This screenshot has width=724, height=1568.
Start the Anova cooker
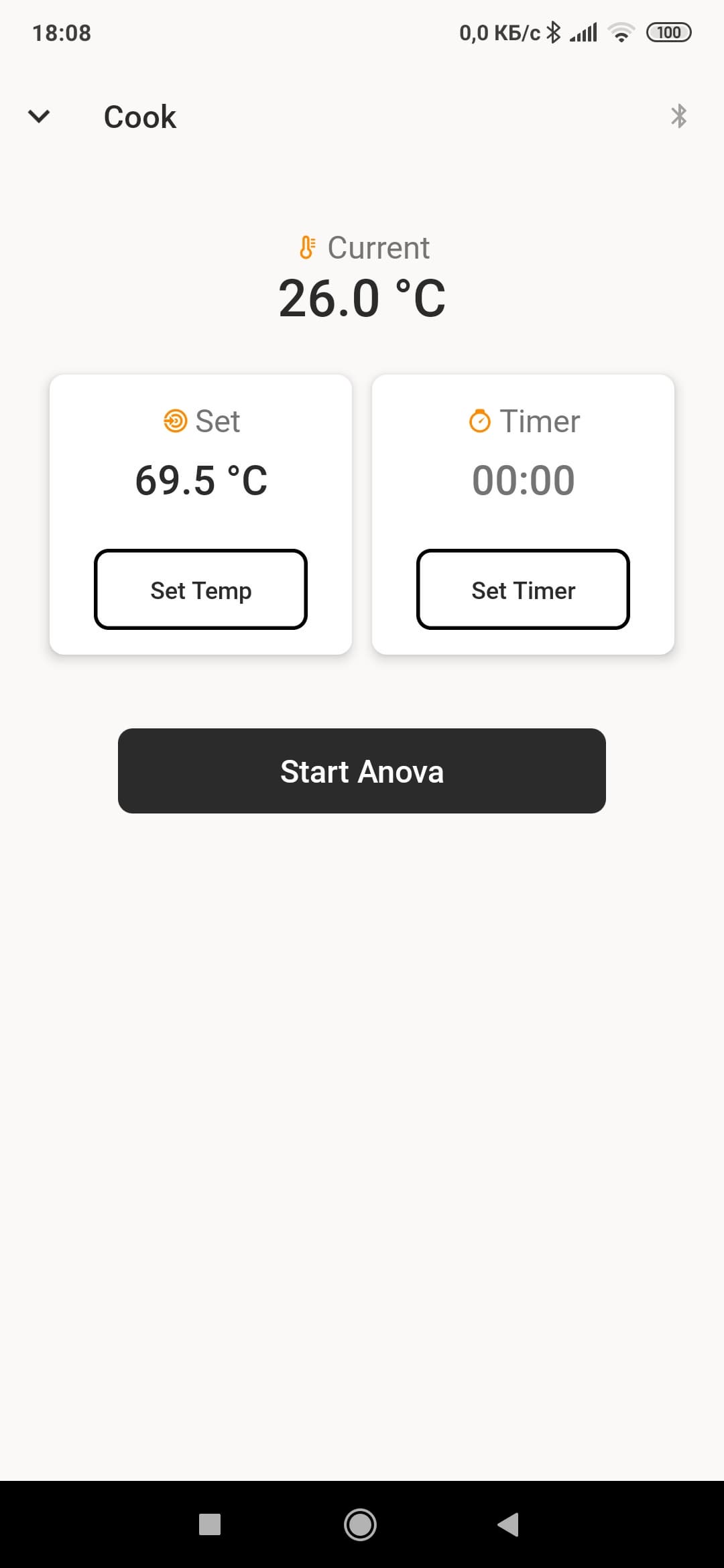pos(362,771)
